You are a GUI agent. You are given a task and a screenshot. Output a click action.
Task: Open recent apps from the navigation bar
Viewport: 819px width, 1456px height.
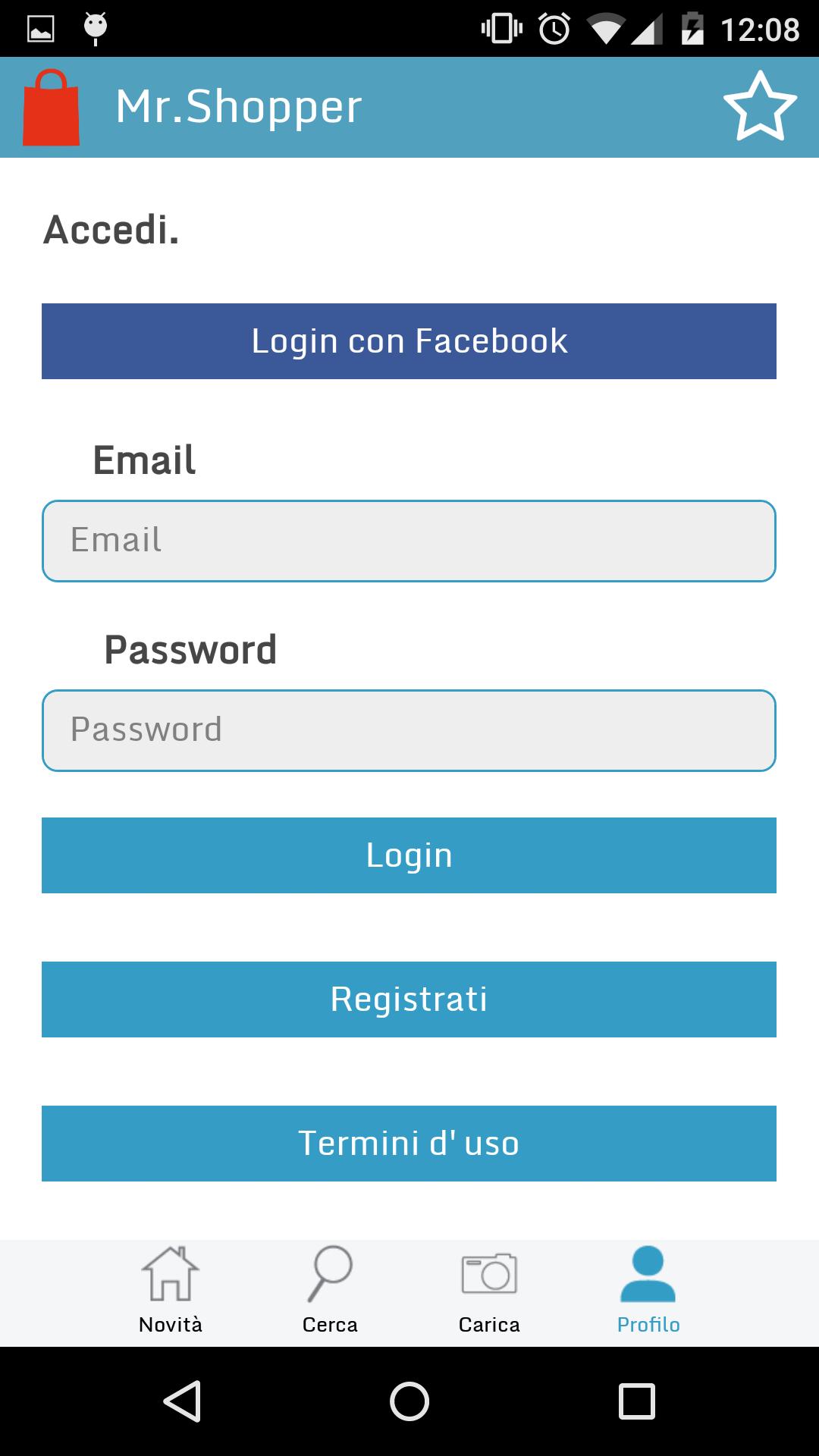point(636,1401)
